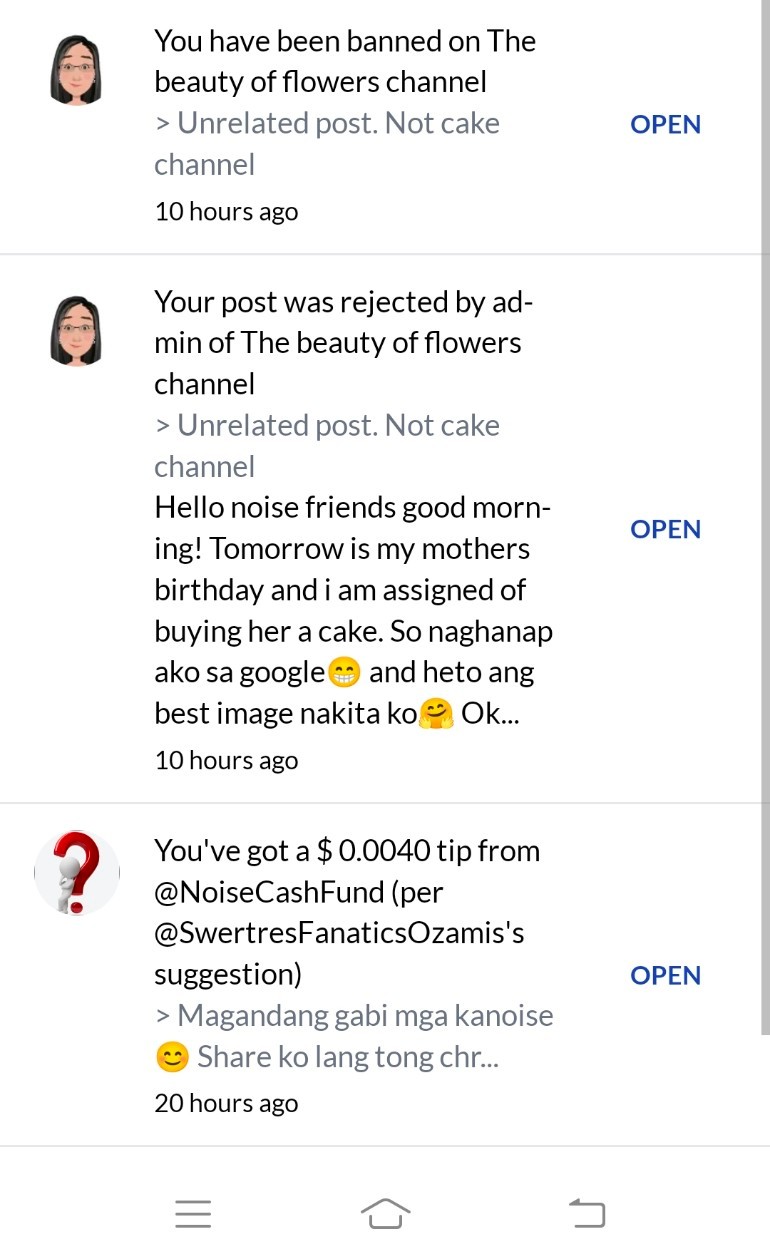This screenshot has height=1259, width=770.
Task: View avatar on the rejected post notification
Action: 76,331
